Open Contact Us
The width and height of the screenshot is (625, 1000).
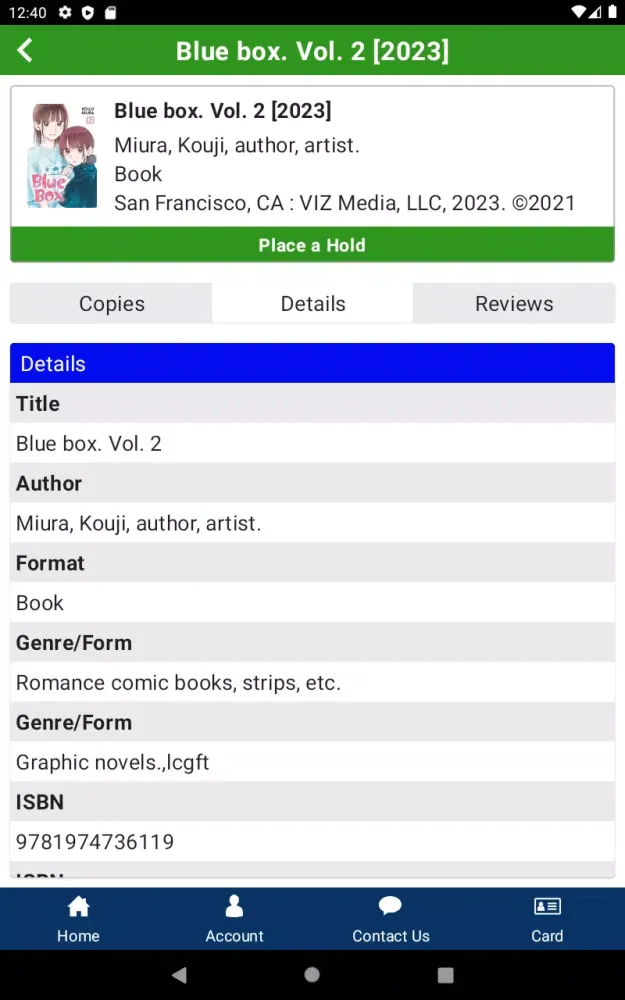(390, 919)
